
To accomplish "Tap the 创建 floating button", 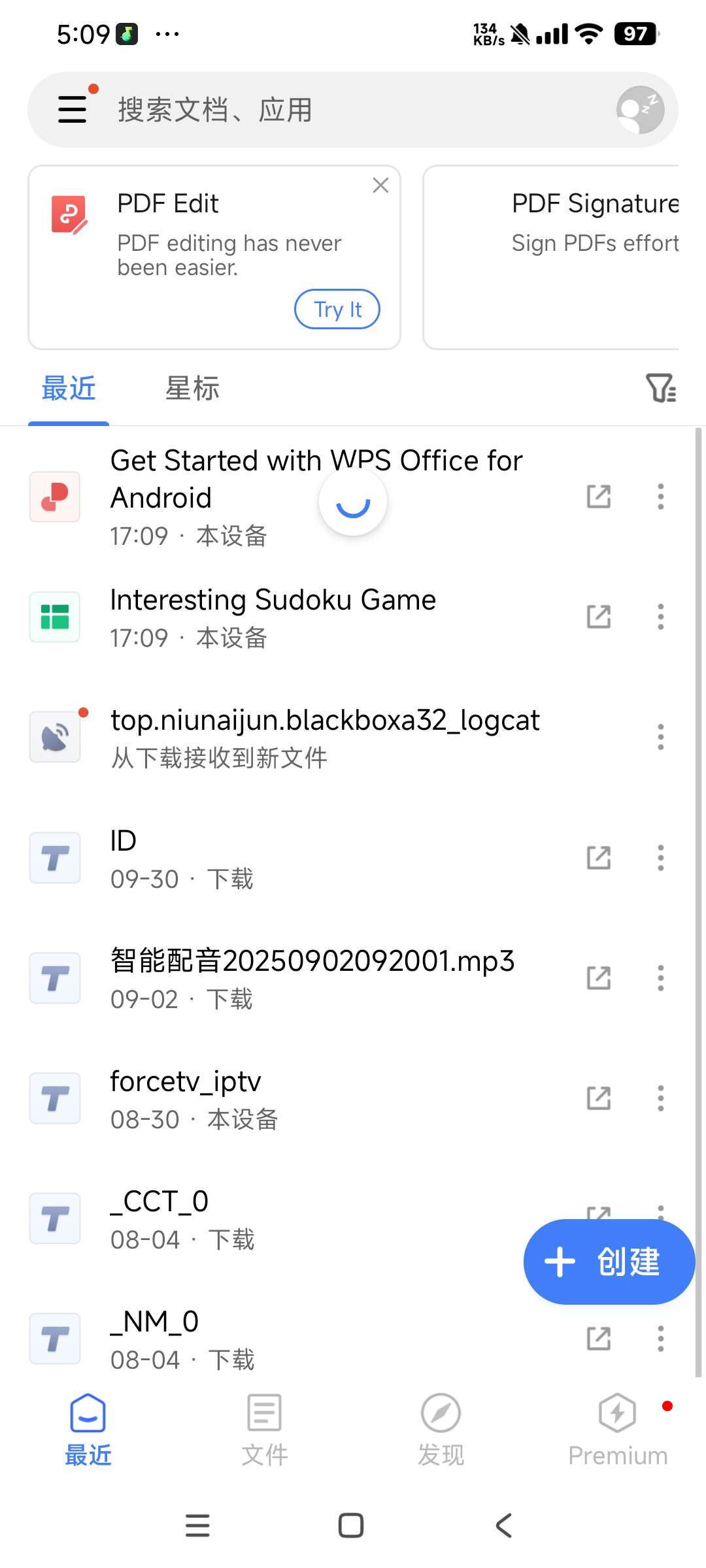I will coord(607,1262).
